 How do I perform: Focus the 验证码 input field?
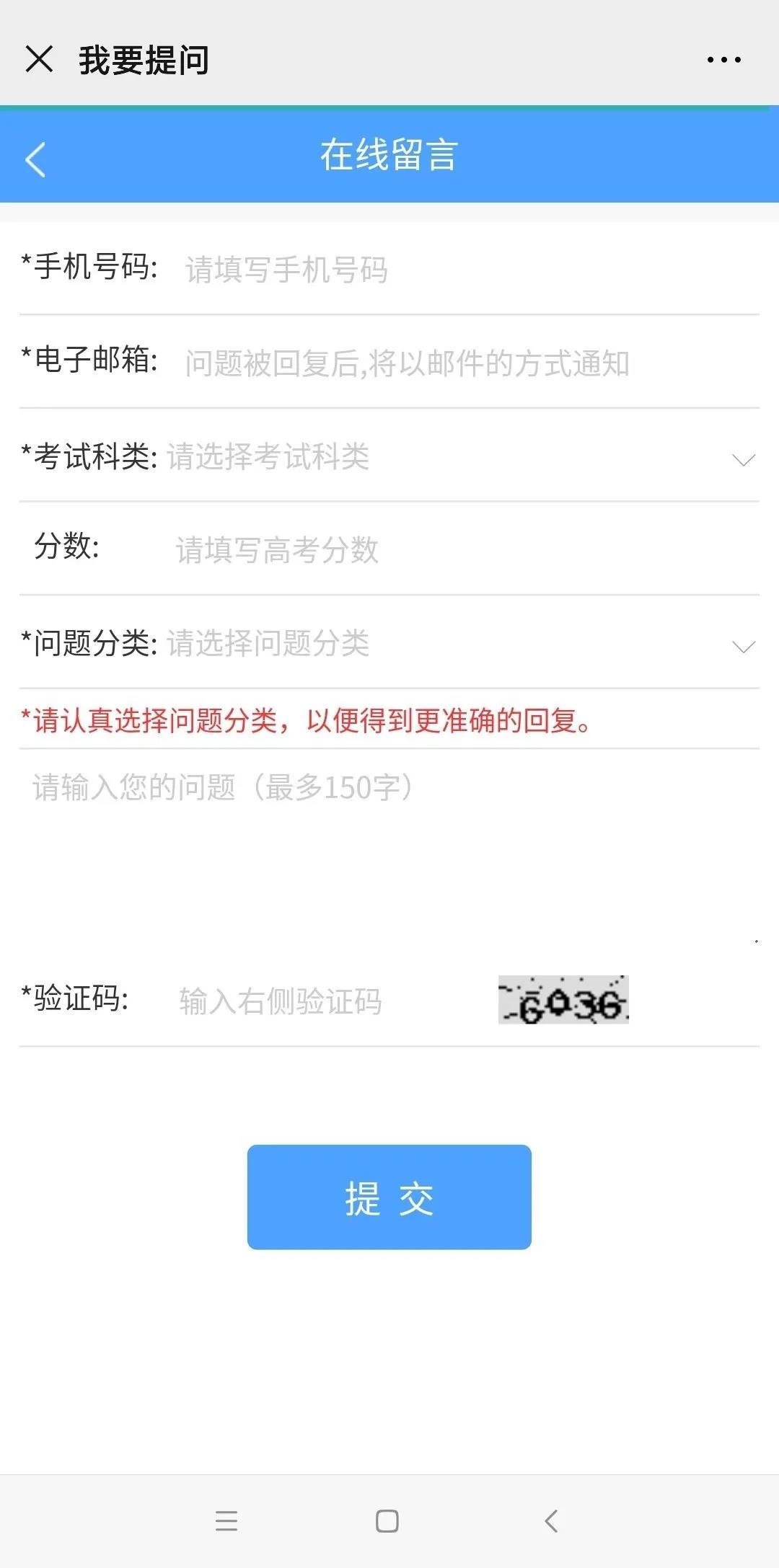coord(328,1001)
